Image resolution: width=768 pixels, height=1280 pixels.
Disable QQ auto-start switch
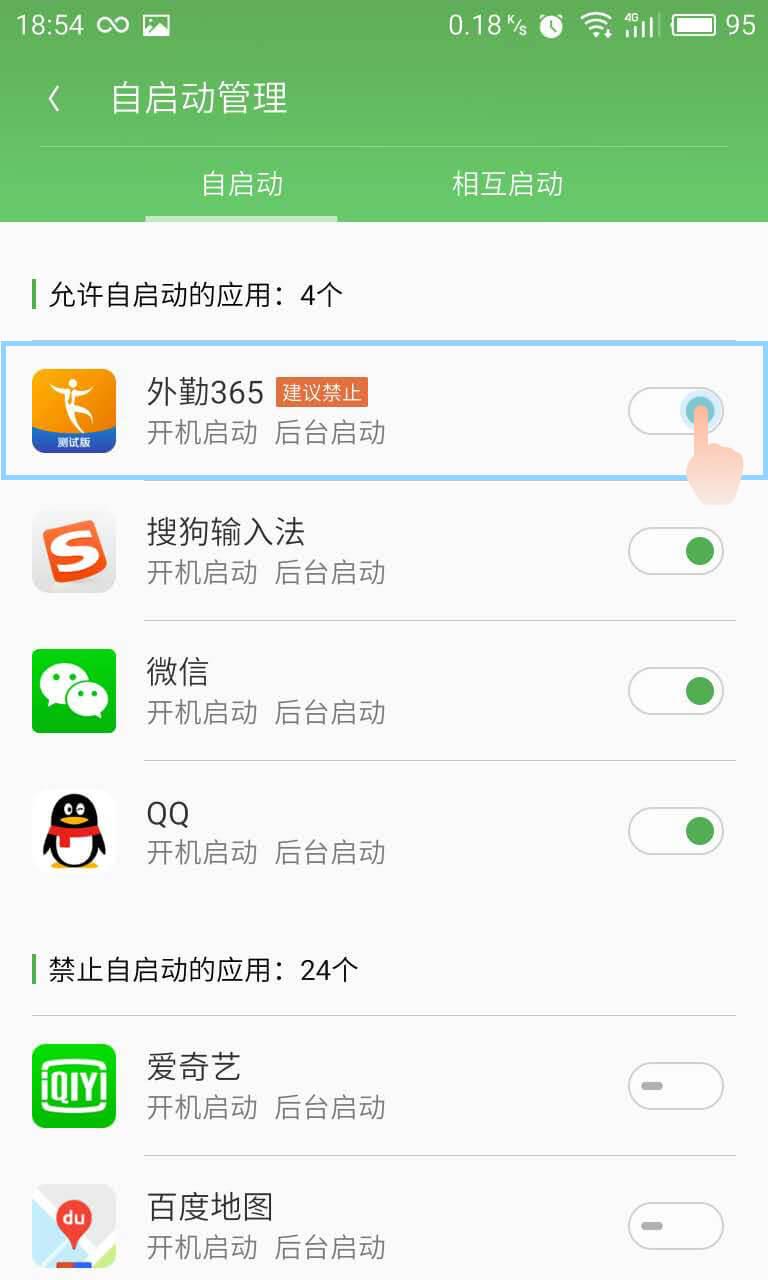[675, 831]
